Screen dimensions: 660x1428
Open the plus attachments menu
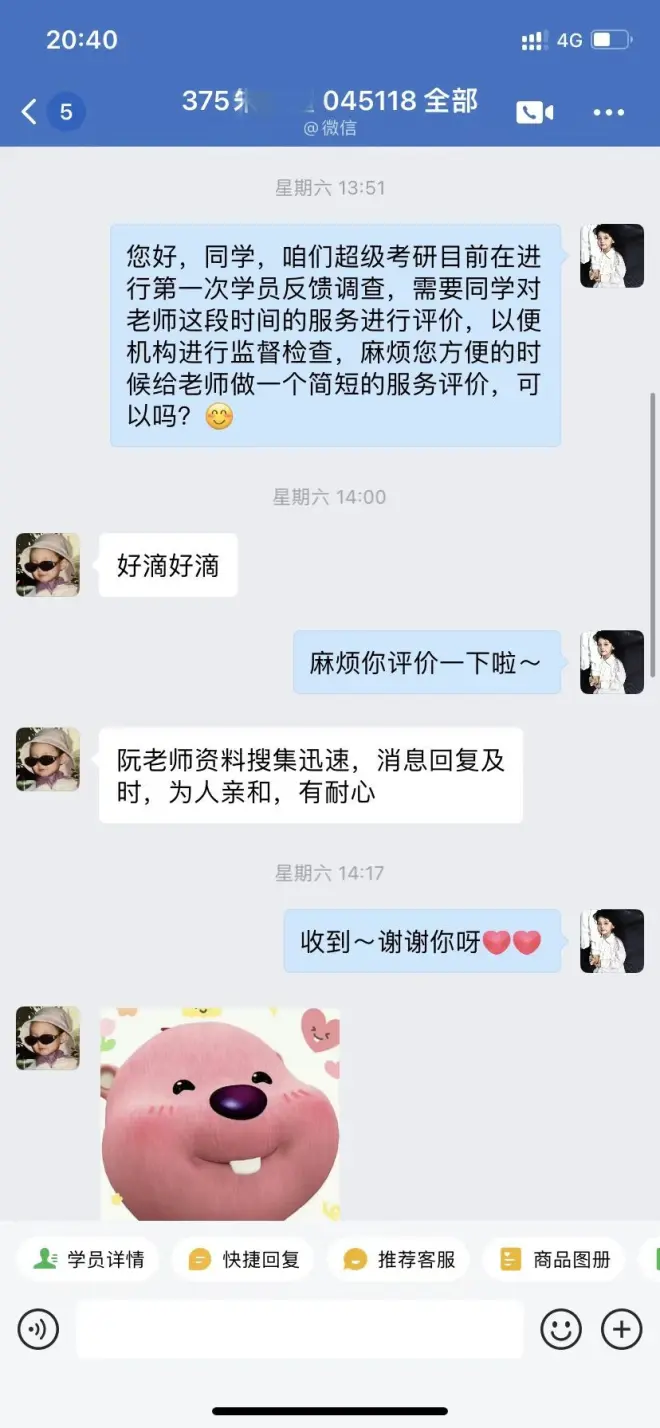pyautogui.click(x=621, y=1329)
